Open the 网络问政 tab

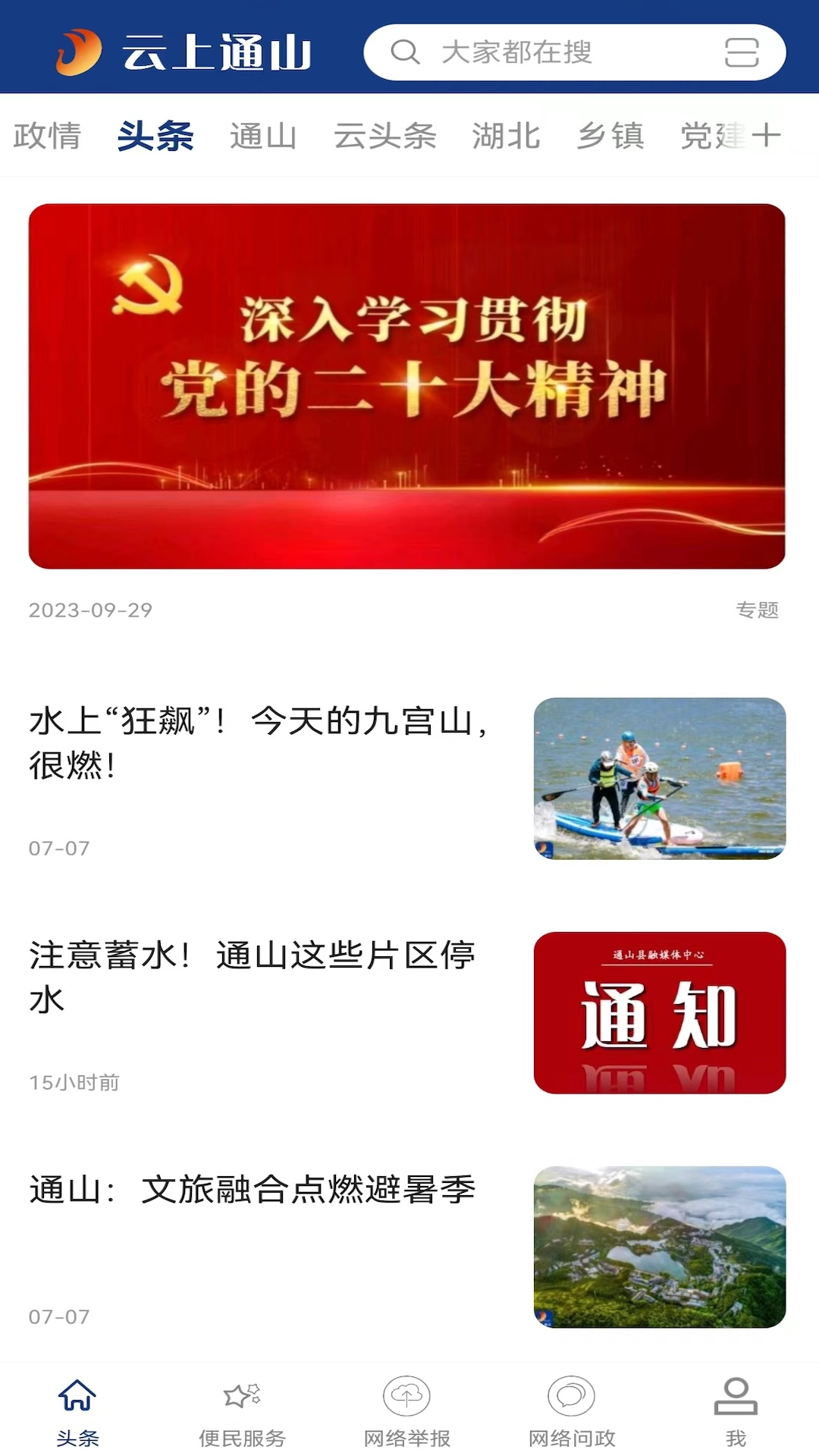(x=572, y=1410)
